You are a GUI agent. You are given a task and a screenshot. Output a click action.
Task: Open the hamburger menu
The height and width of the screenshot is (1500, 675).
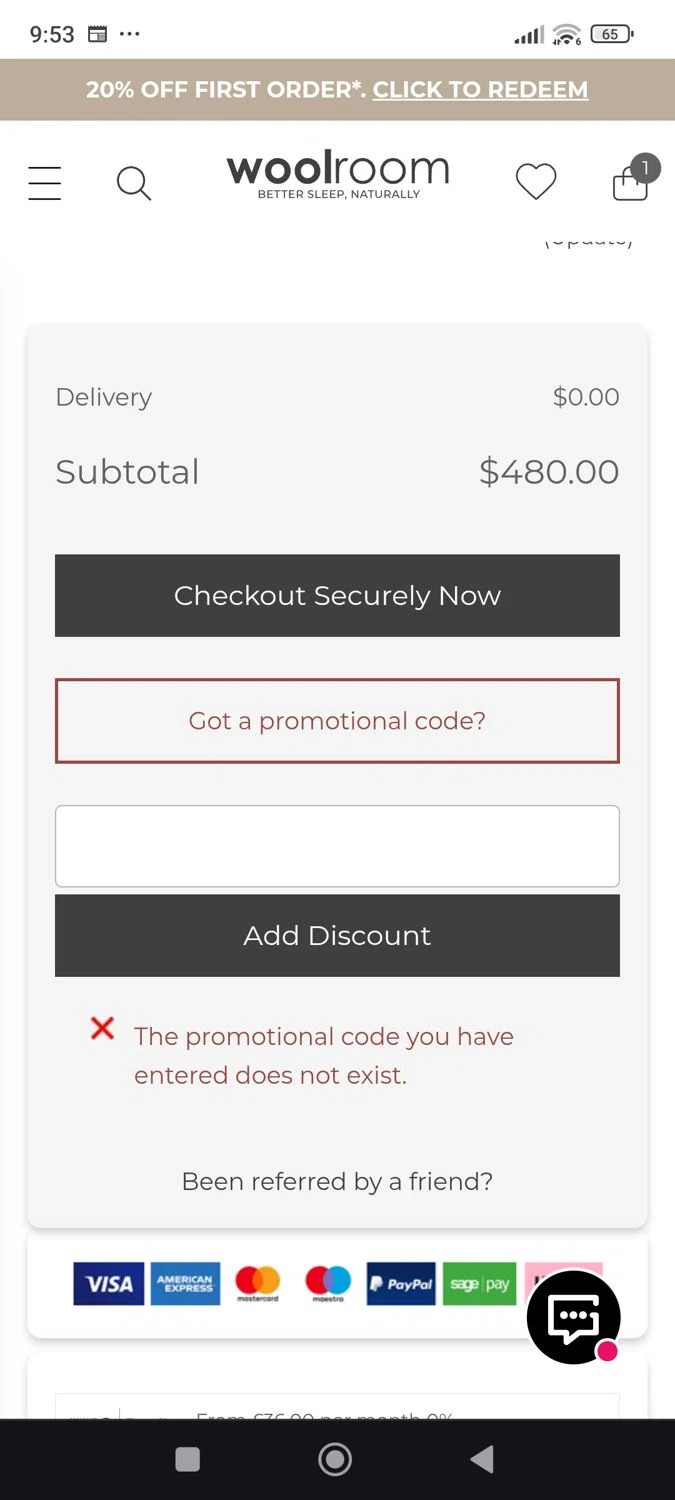tap(45, 183)
